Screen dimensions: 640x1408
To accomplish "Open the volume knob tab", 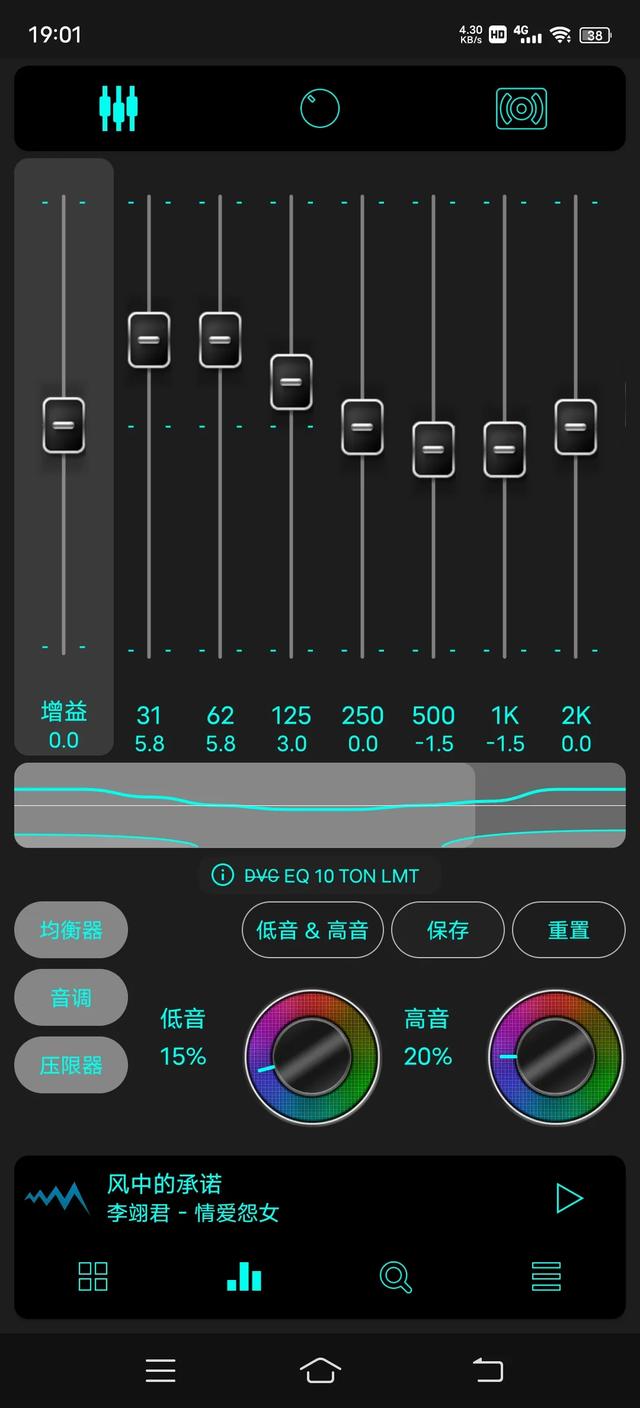I will pos(320,108).
